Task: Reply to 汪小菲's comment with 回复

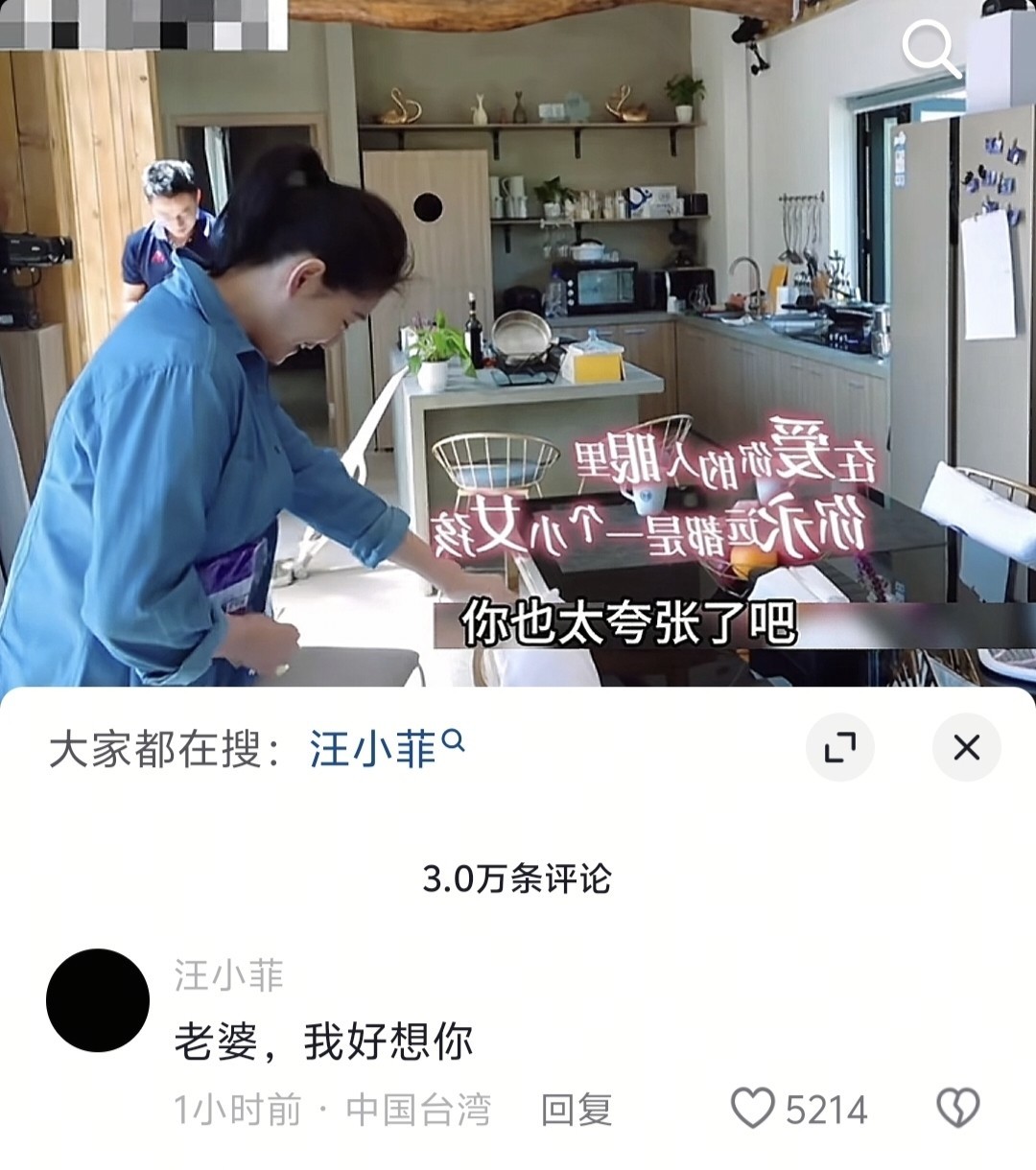Action: tap(576, 1110)
